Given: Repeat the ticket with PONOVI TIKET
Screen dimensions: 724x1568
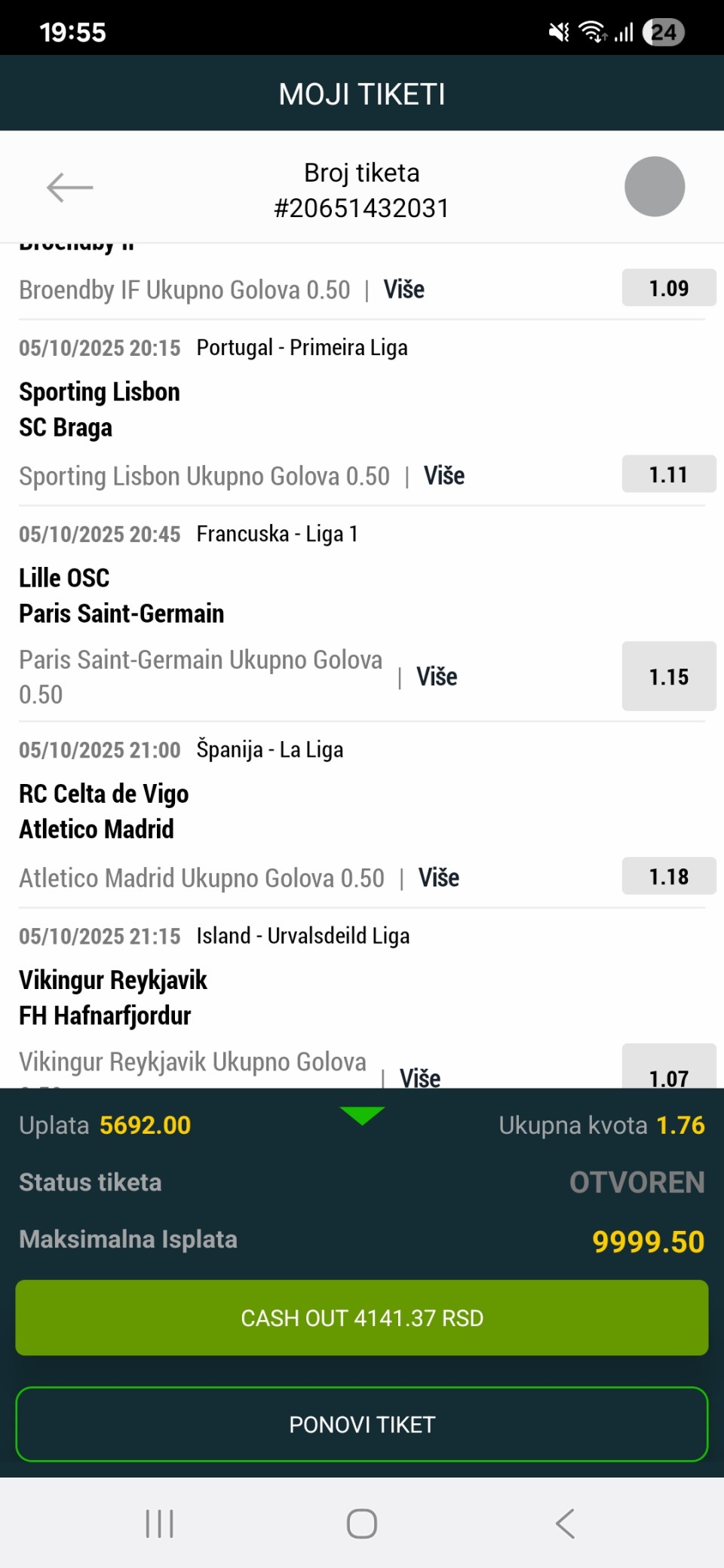Looking at the screenshot, I should (x=362, y=1424).
